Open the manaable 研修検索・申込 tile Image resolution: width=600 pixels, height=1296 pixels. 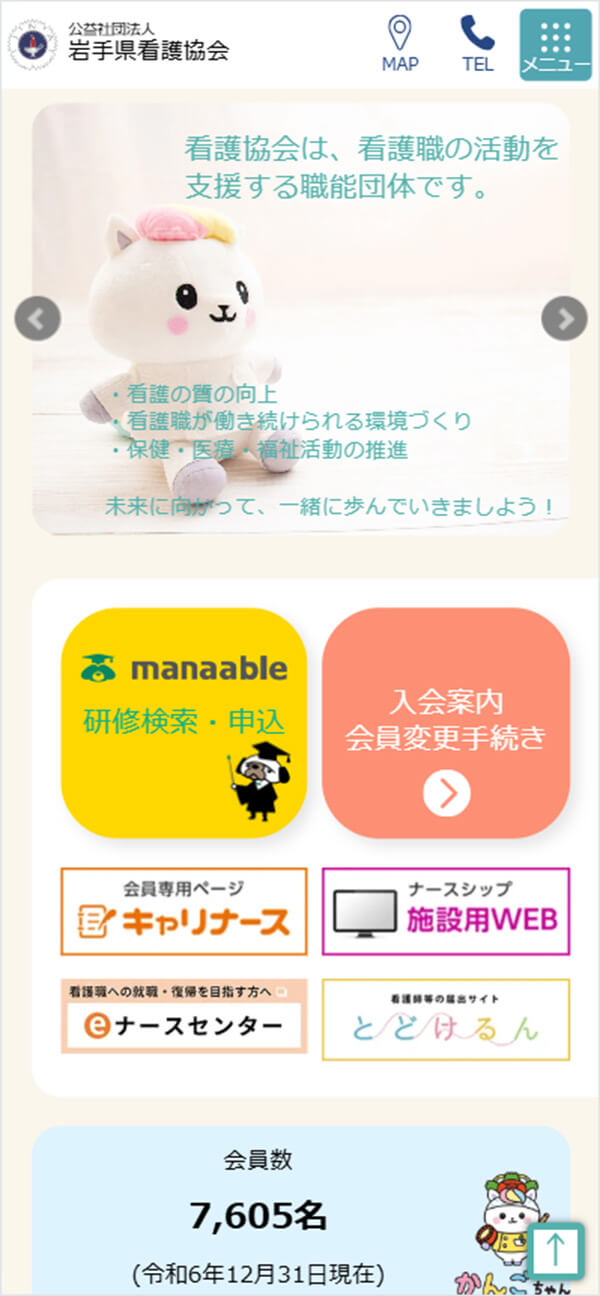(184, 722)
